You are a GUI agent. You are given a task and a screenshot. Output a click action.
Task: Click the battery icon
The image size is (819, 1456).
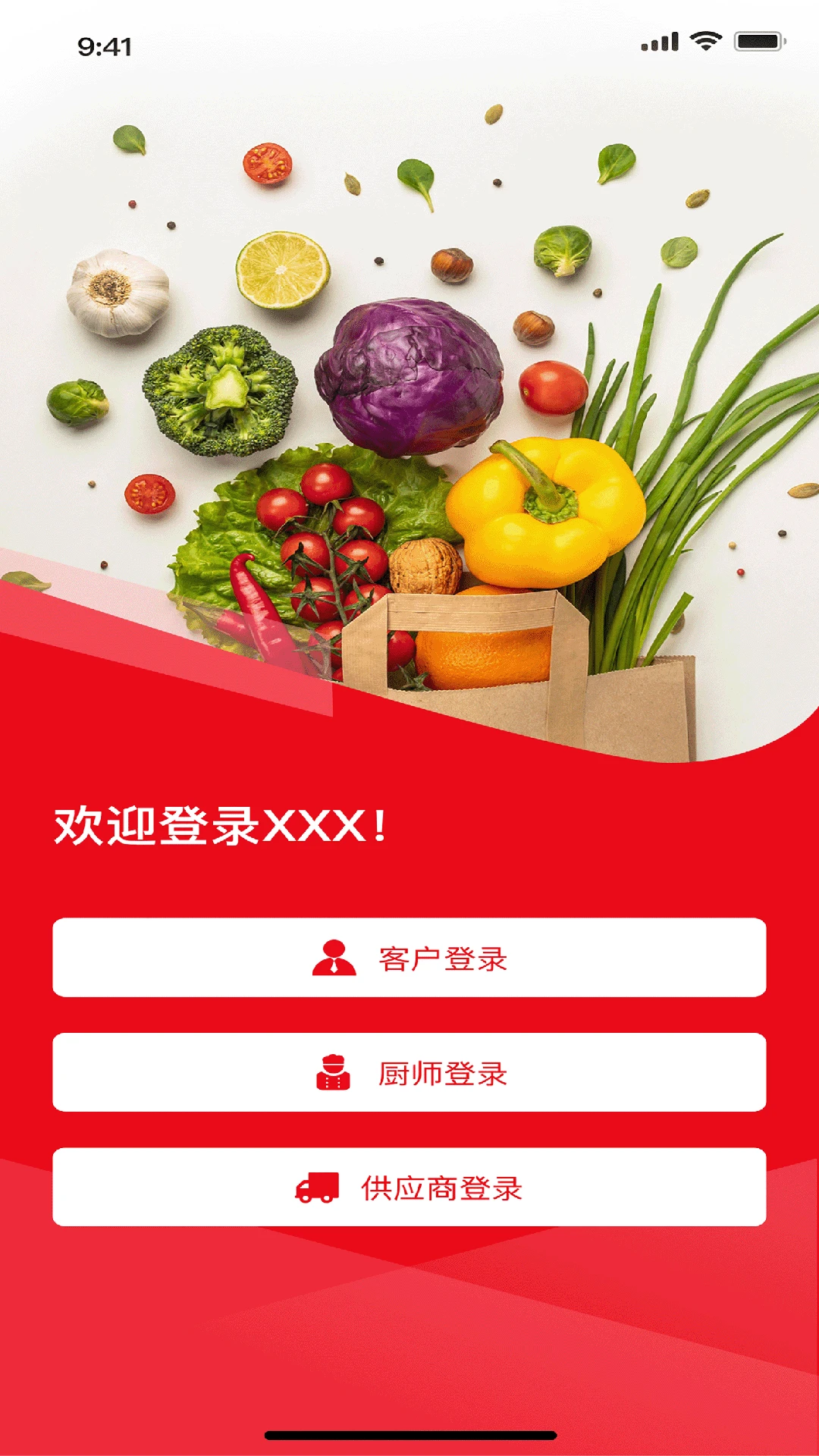tap(758, 43)
